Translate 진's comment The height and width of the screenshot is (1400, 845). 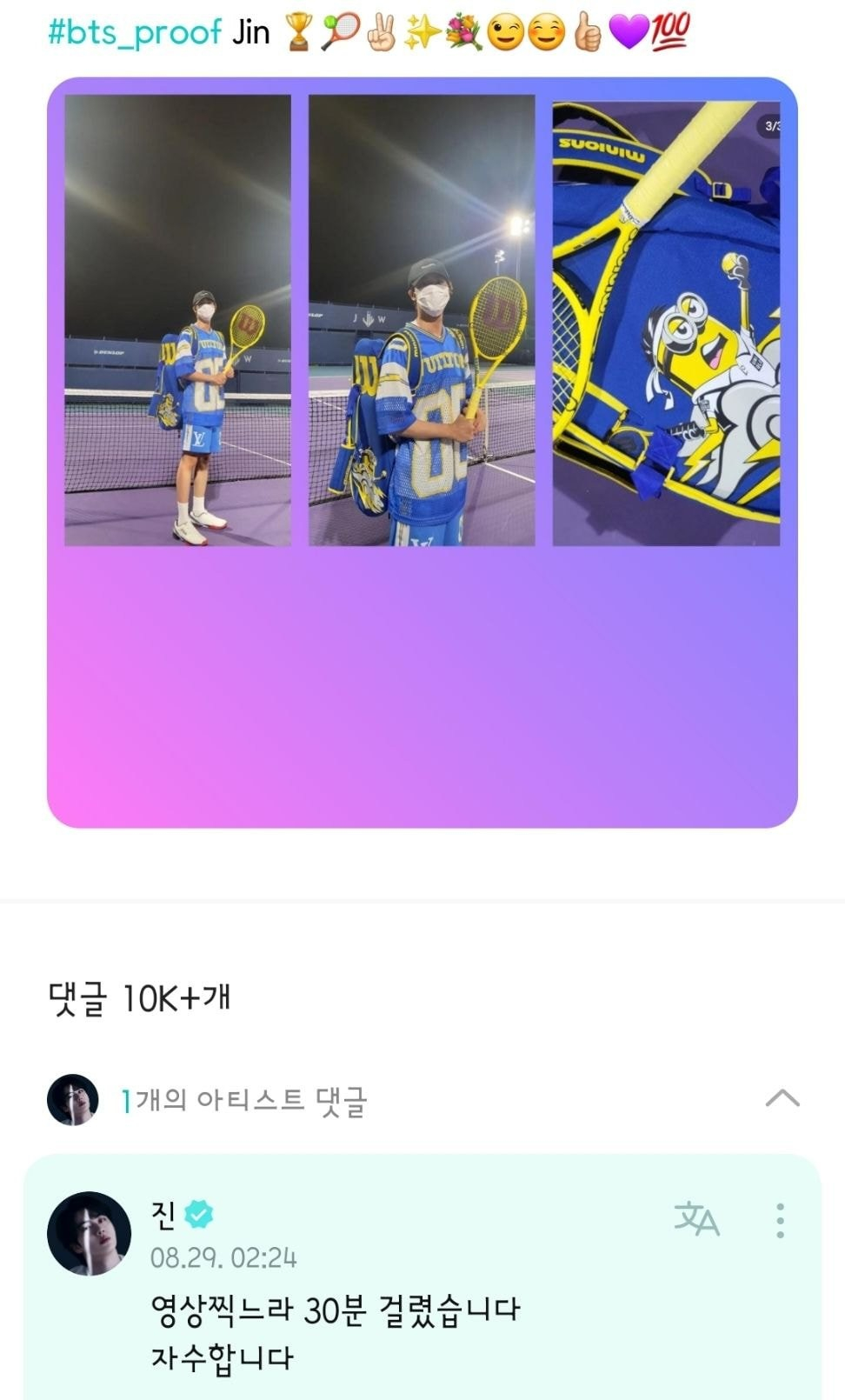pyautogui.click(x=697, y=1219)
